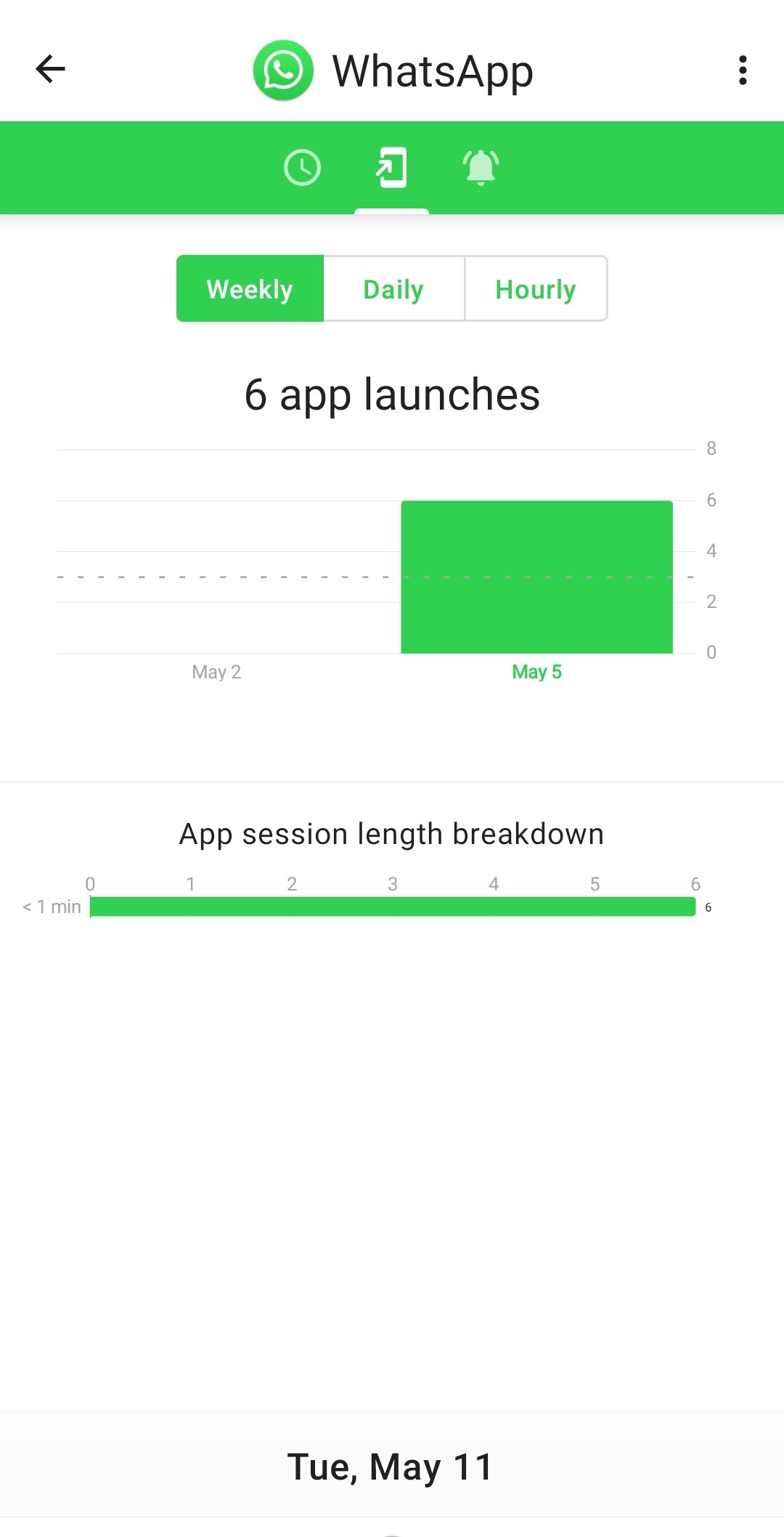
Task: Tap the Tue, May 11 date bar
Action: 391,1466
